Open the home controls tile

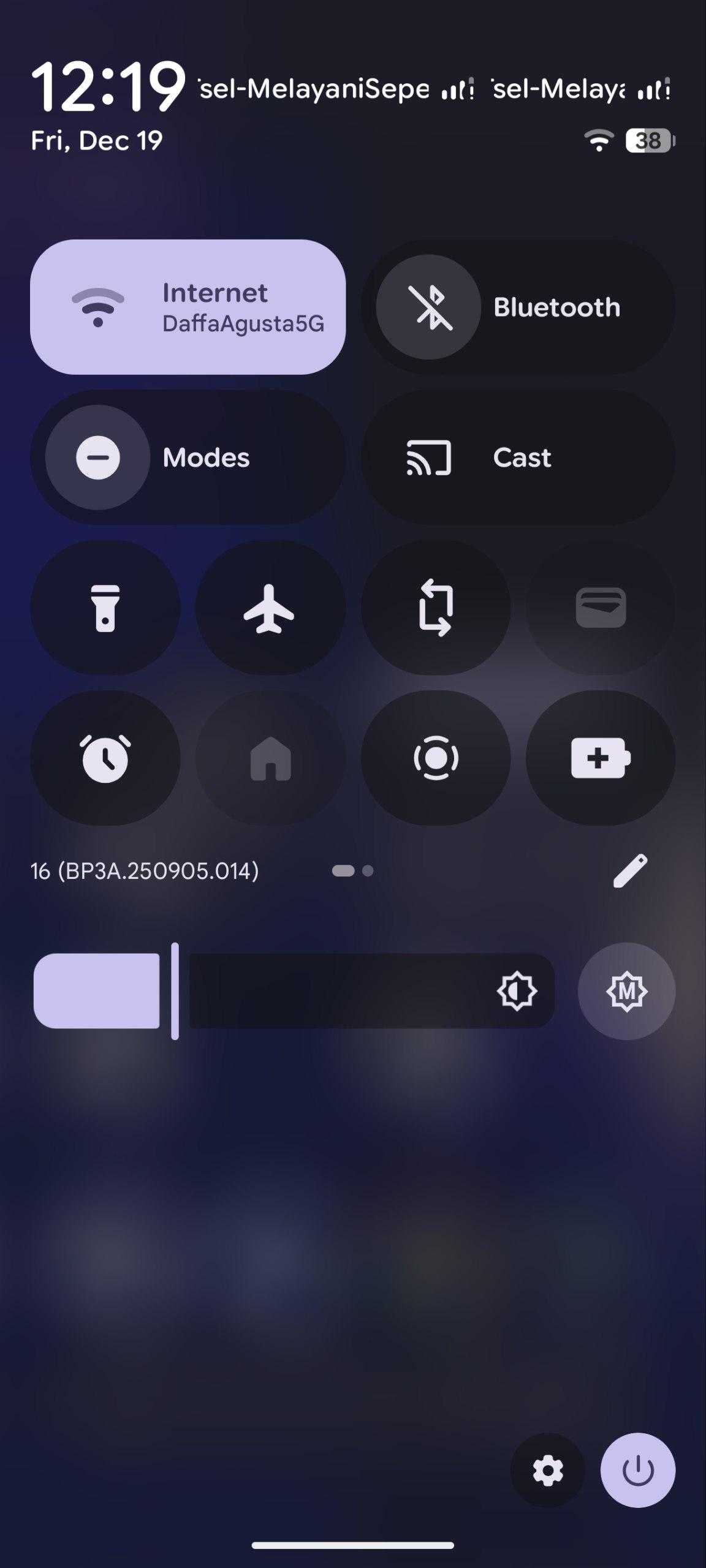click(270, 758)
